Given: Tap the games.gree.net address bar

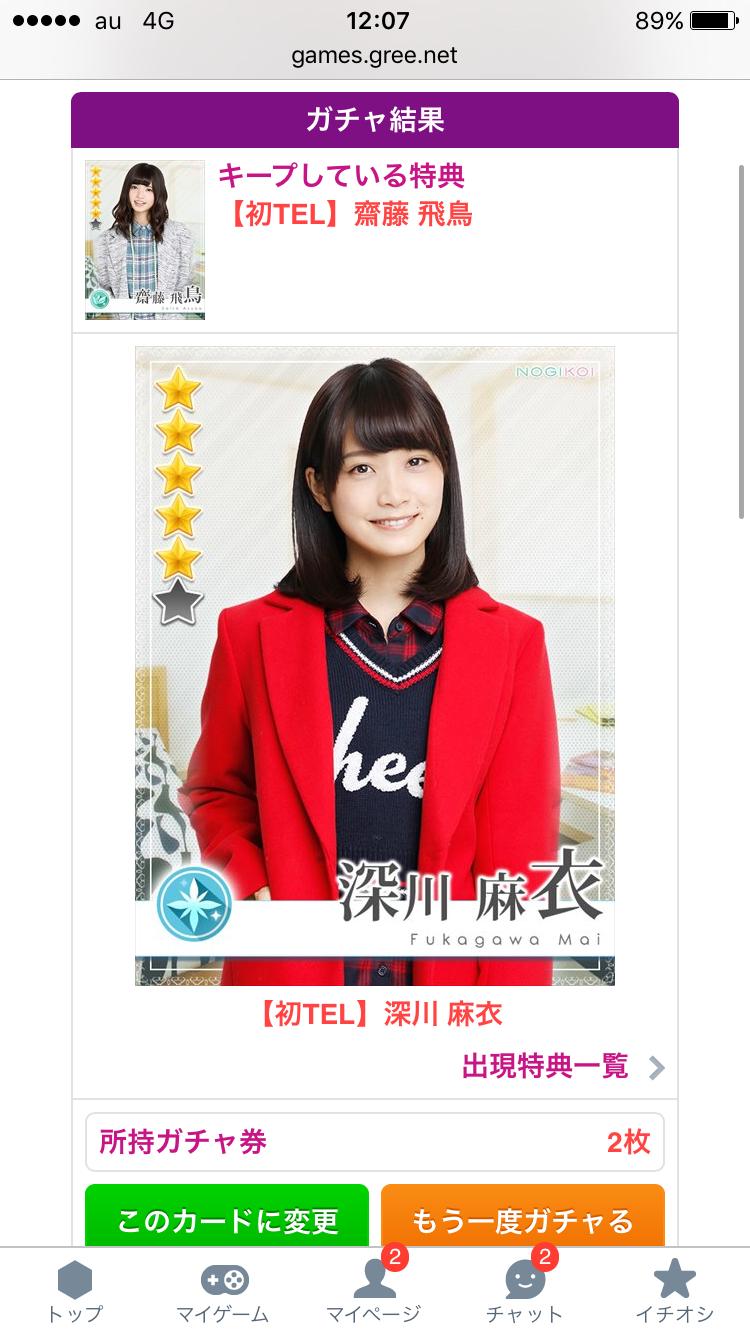Looking at the screenshot, I should pos(374,56).
